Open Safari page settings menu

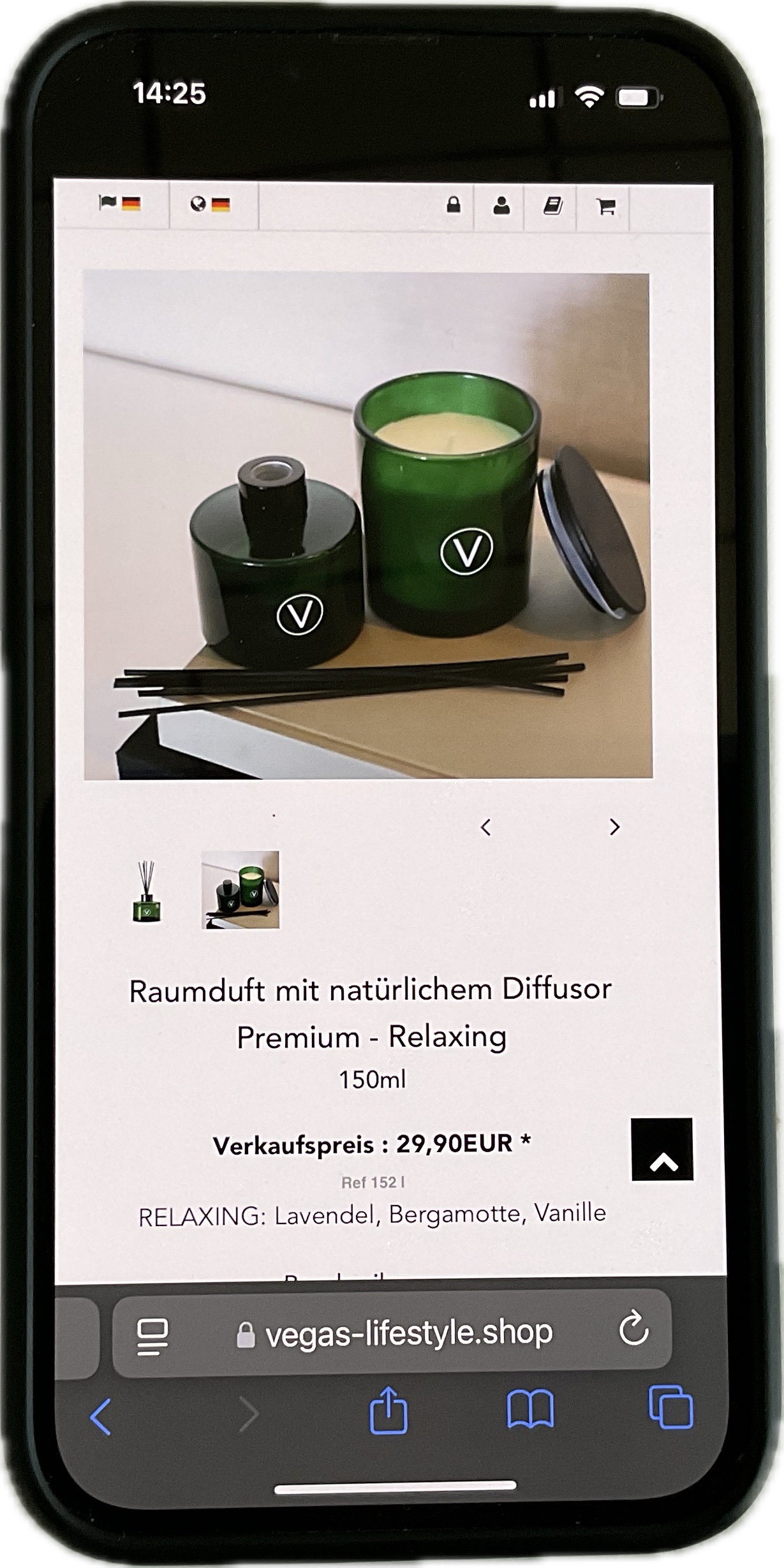(x=153, y=1336)
